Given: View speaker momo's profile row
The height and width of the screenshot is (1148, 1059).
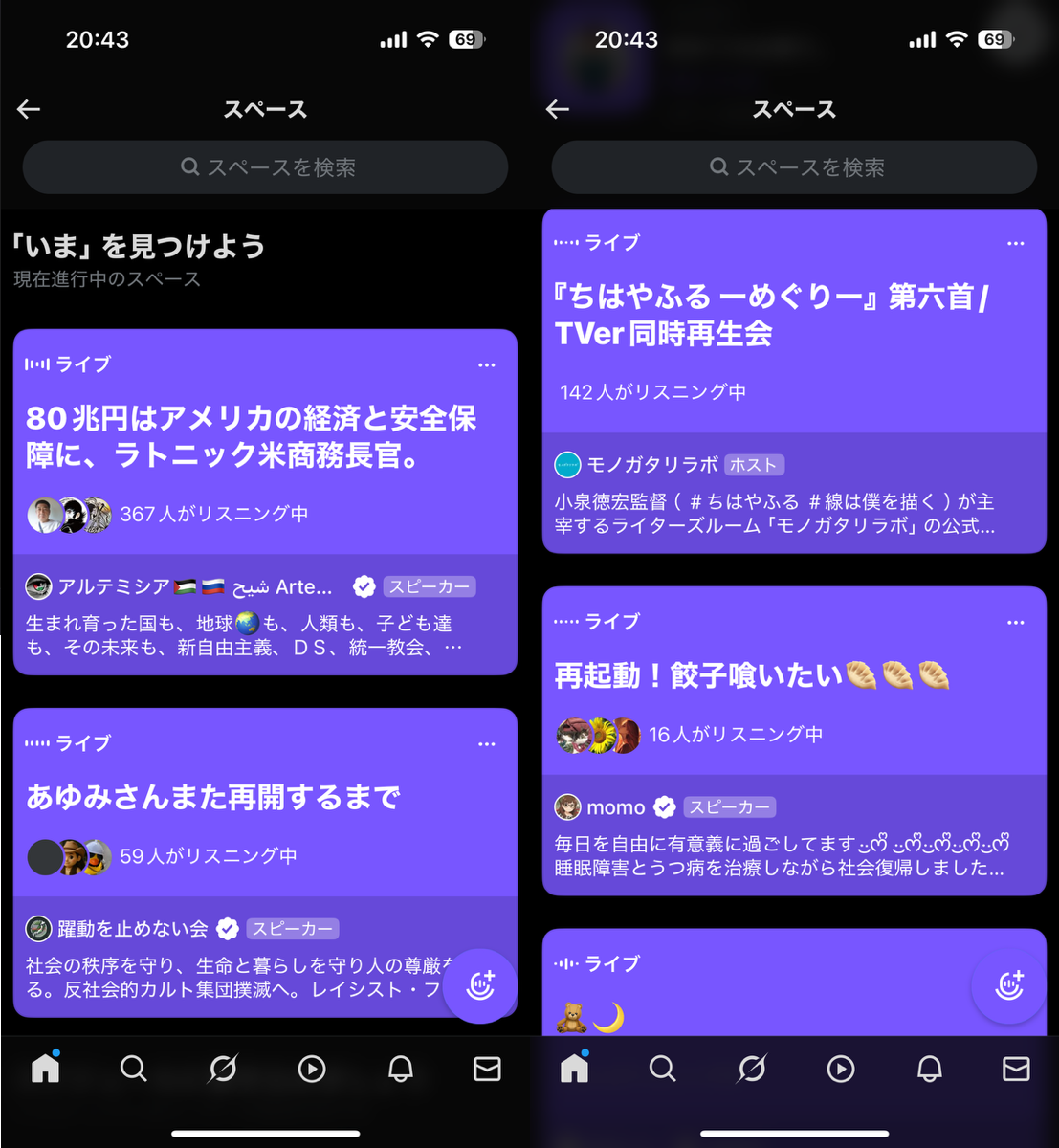Looking at the screenshot, I should 615,807.
